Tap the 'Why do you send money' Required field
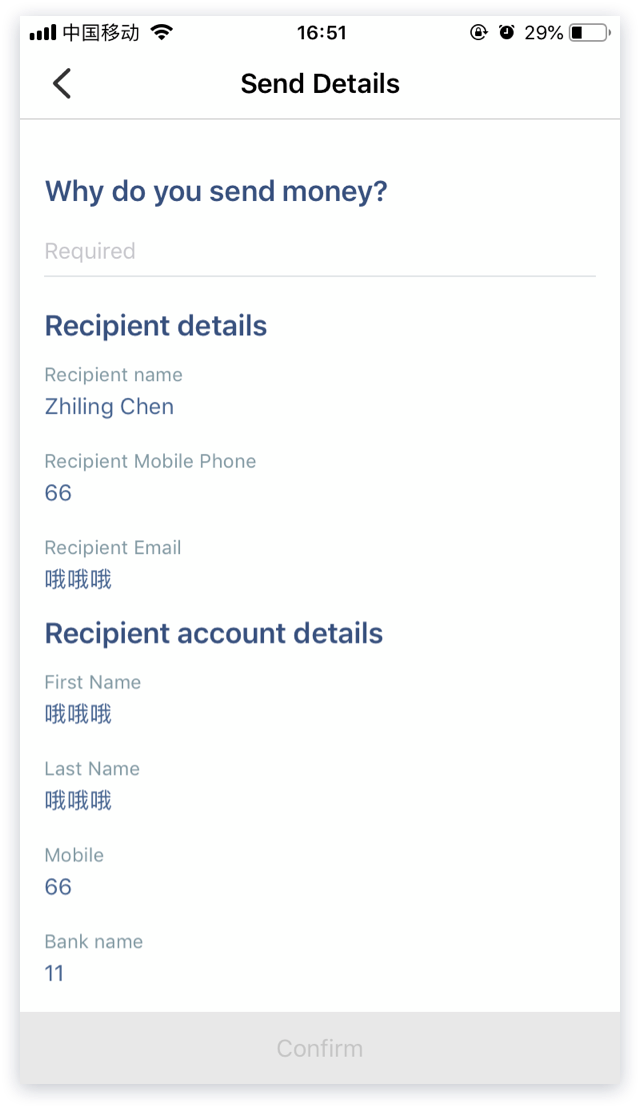 click(318, 251)
